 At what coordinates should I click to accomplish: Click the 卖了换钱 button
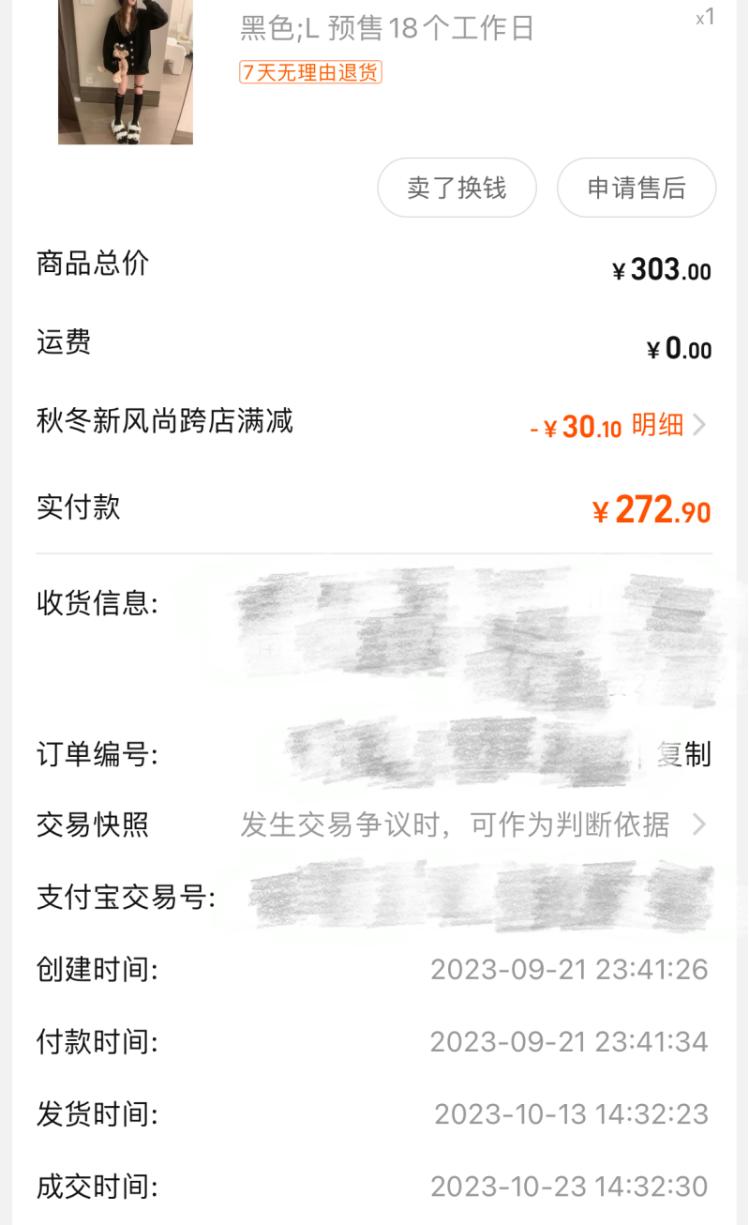(456, 187)
